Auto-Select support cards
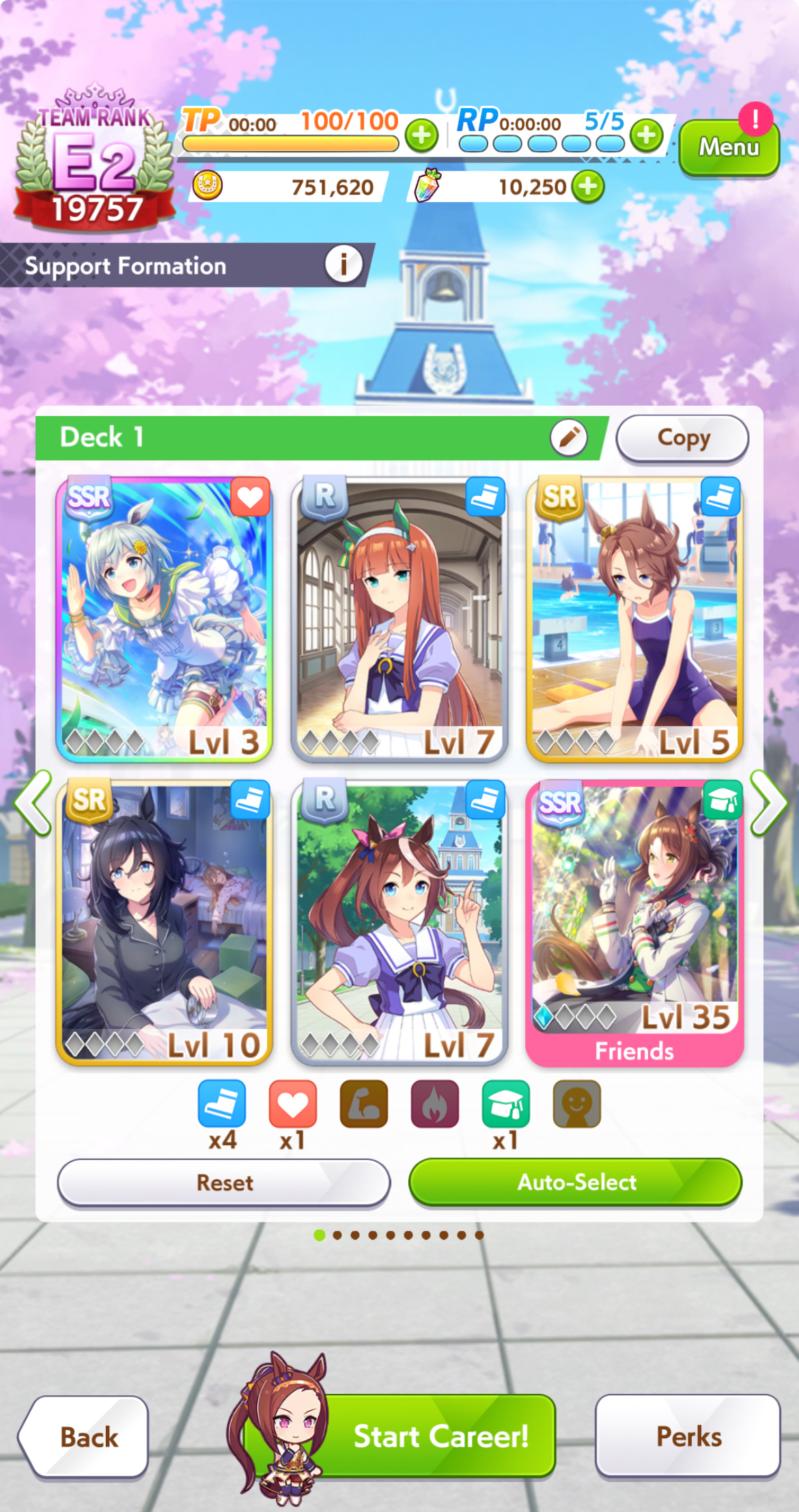 tap(576, 1182)
